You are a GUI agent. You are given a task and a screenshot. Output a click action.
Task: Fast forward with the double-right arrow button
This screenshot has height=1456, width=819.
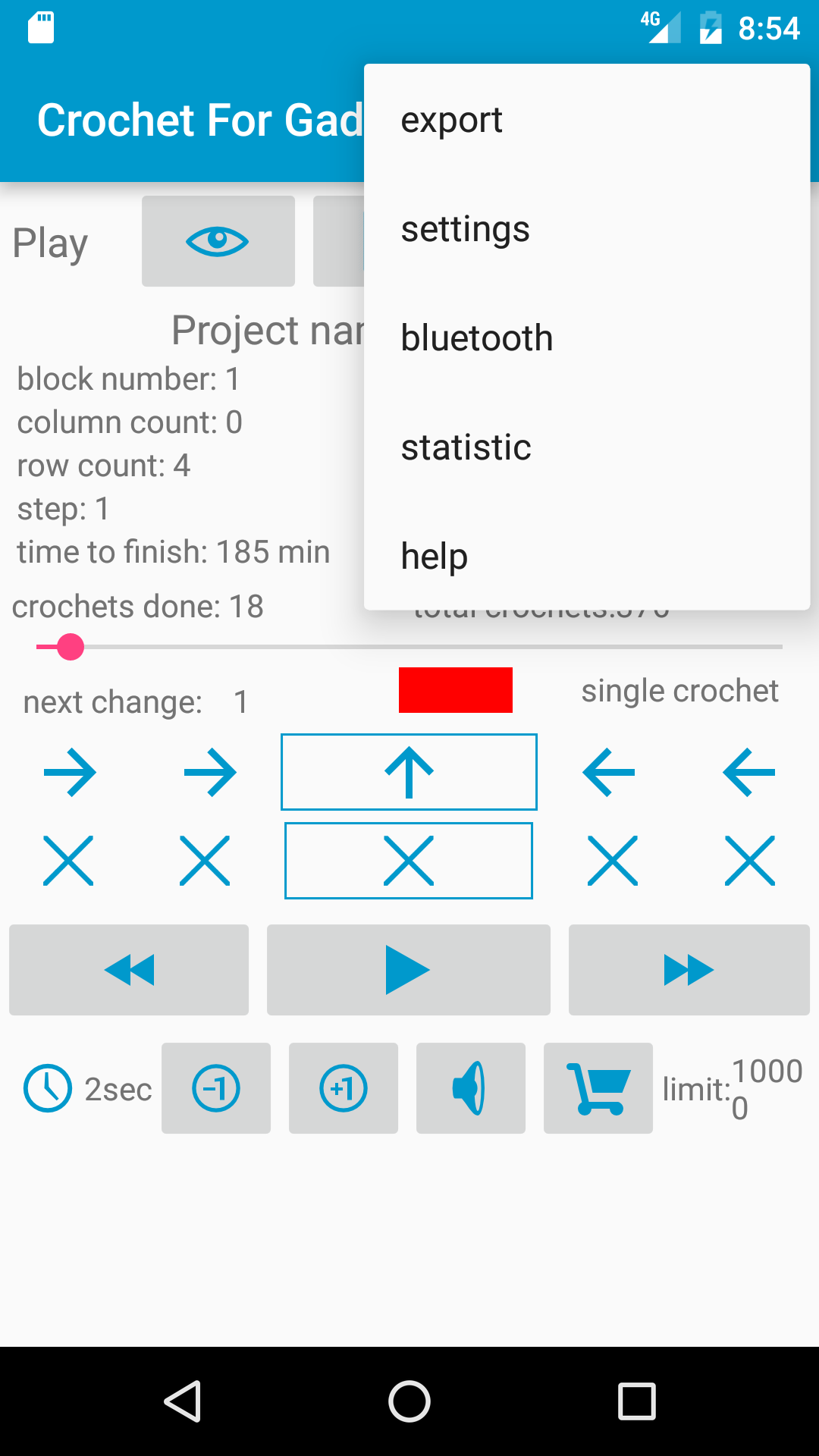point(689,969)
